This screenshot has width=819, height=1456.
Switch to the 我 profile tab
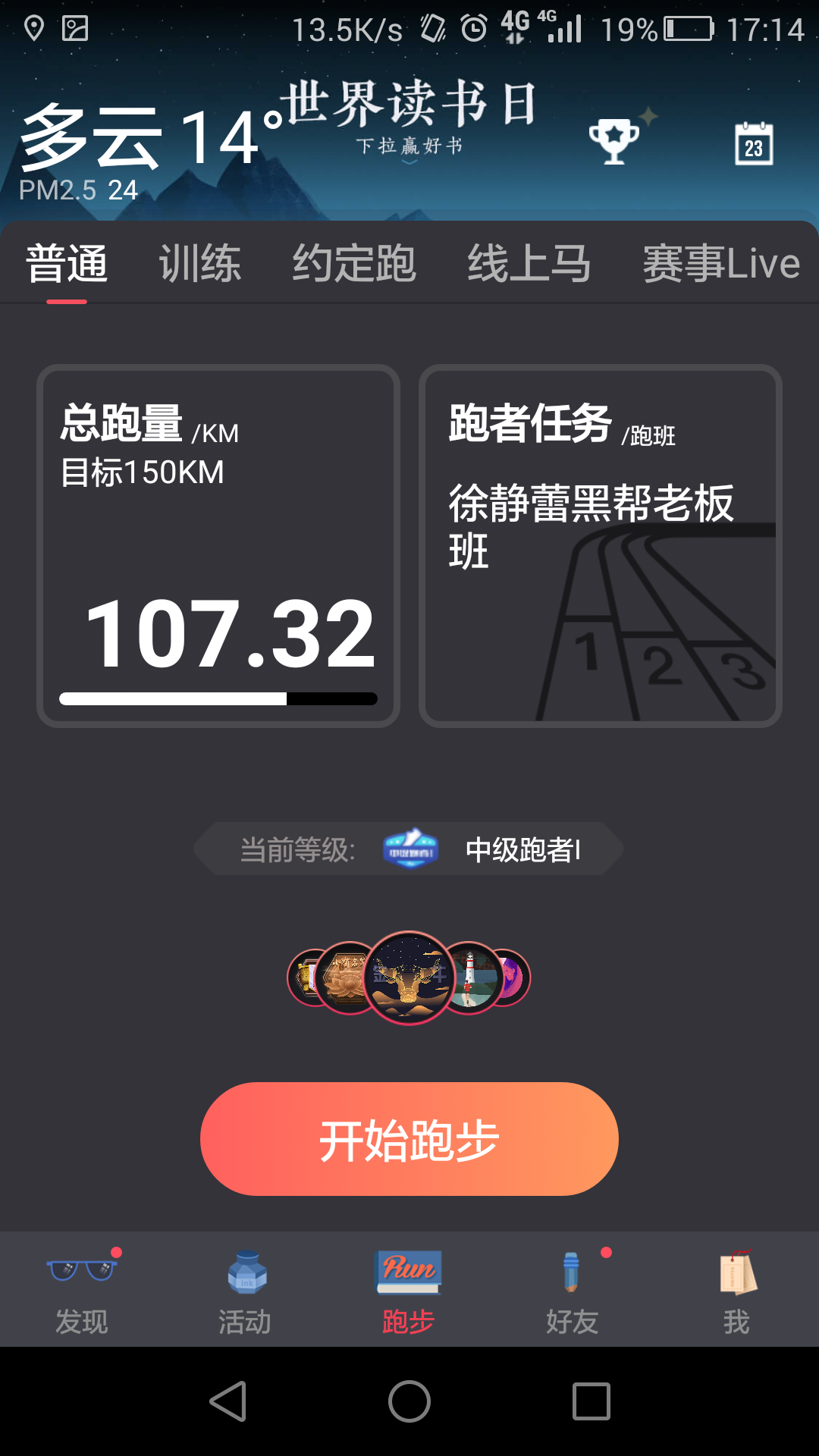coord(736,1289)
